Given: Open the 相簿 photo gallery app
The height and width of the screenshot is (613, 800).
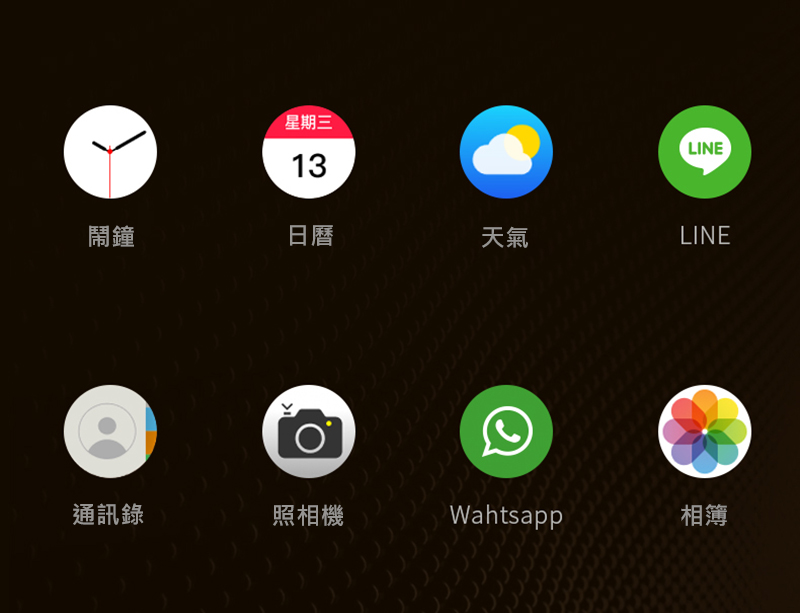Looking at the screenshot, I should [704, 431].
